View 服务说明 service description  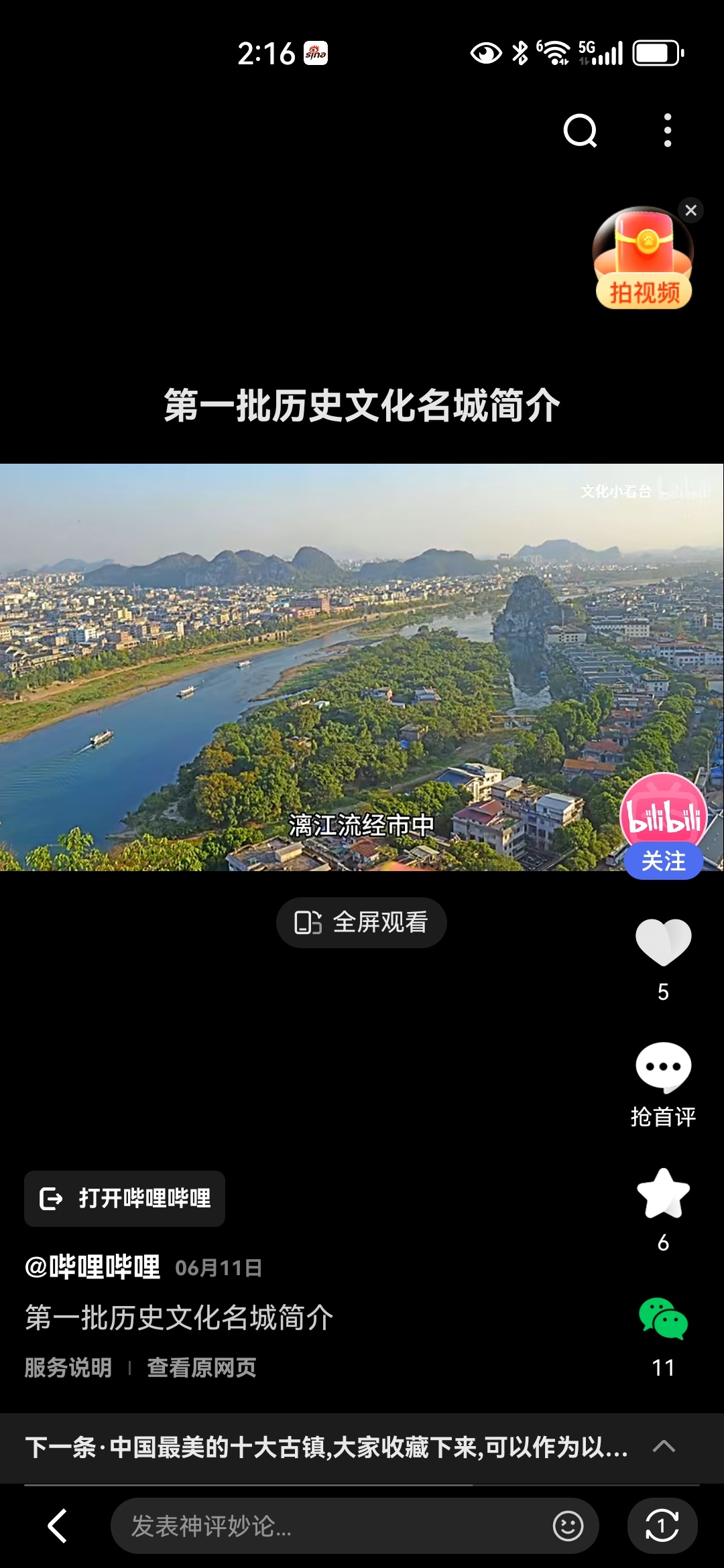coord(68,1368)
